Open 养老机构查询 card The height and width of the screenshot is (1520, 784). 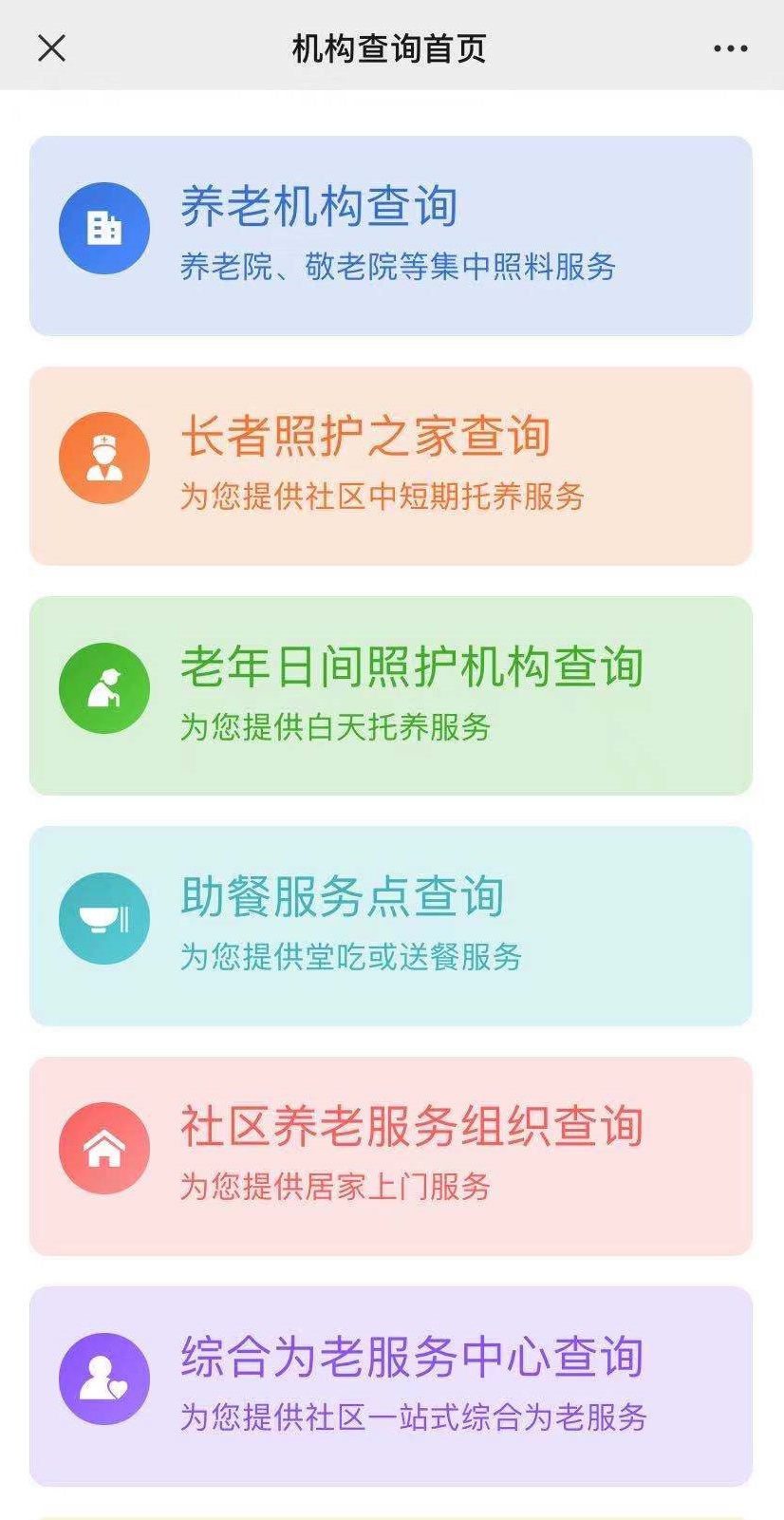pyautogui.click(x=390, y=235)
